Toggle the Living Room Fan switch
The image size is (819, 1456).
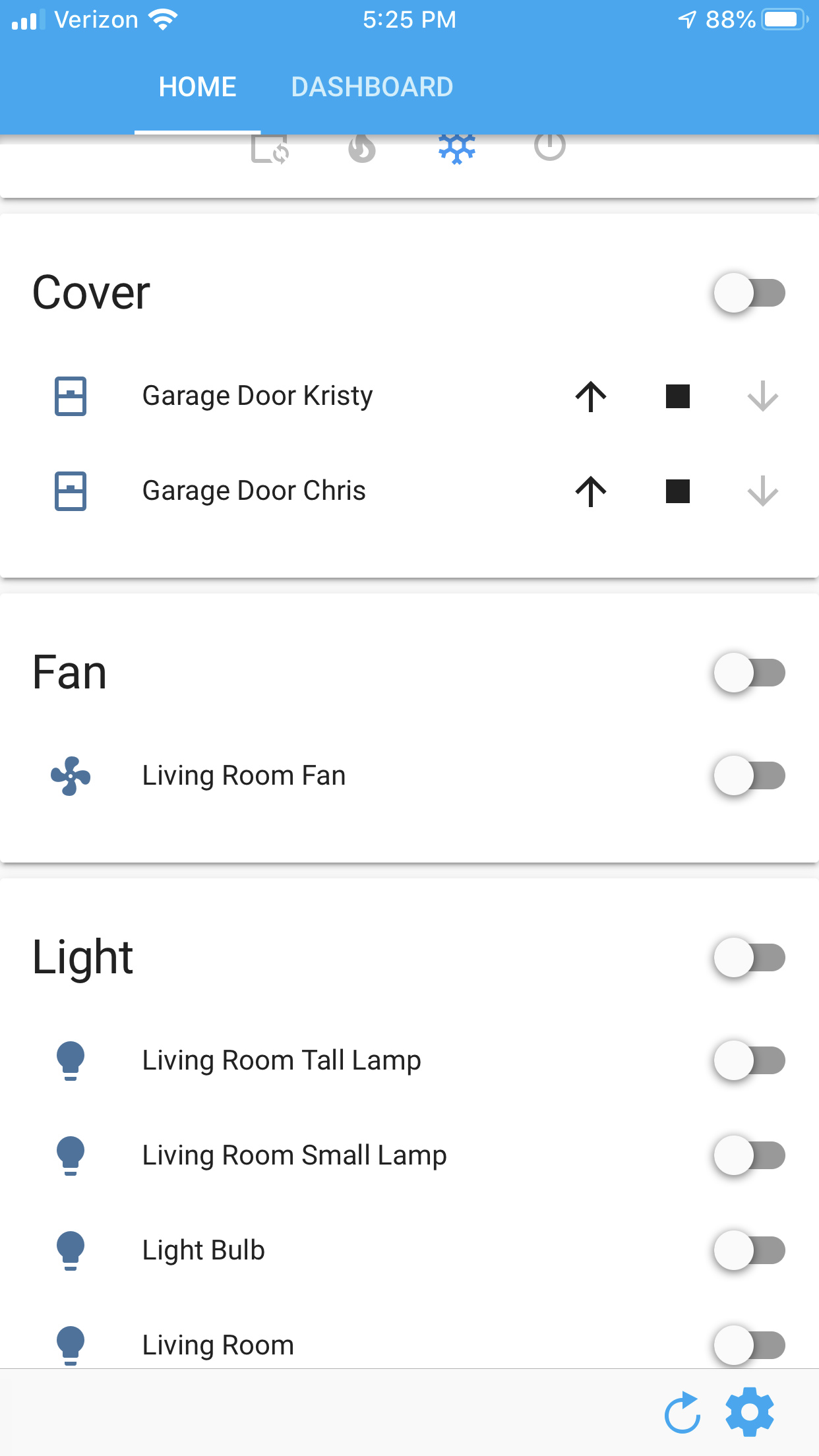[x=748, y=776]
